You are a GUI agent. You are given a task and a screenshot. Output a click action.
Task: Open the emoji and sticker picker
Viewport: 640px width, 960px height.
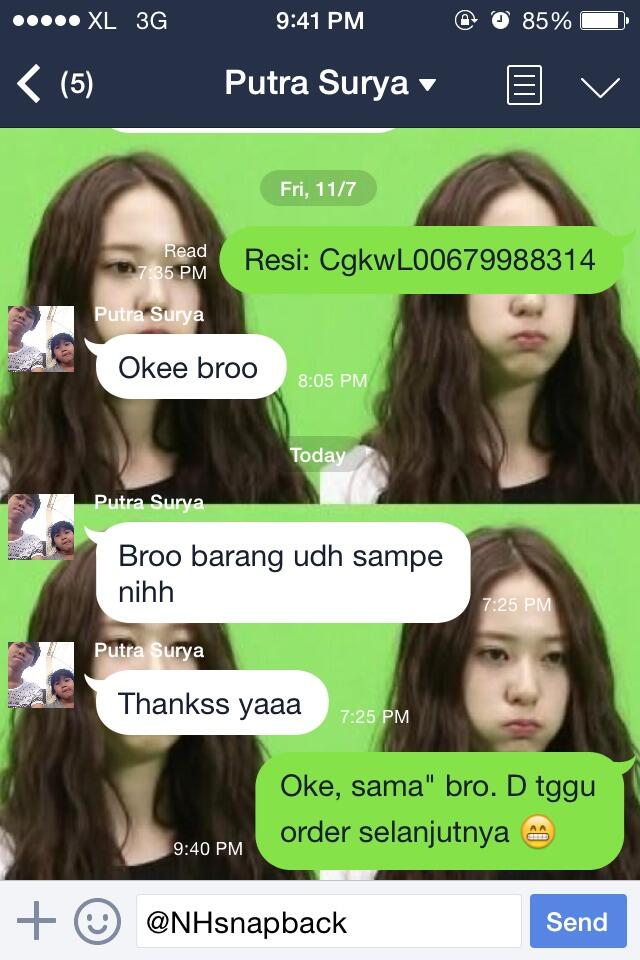[97, 921]
